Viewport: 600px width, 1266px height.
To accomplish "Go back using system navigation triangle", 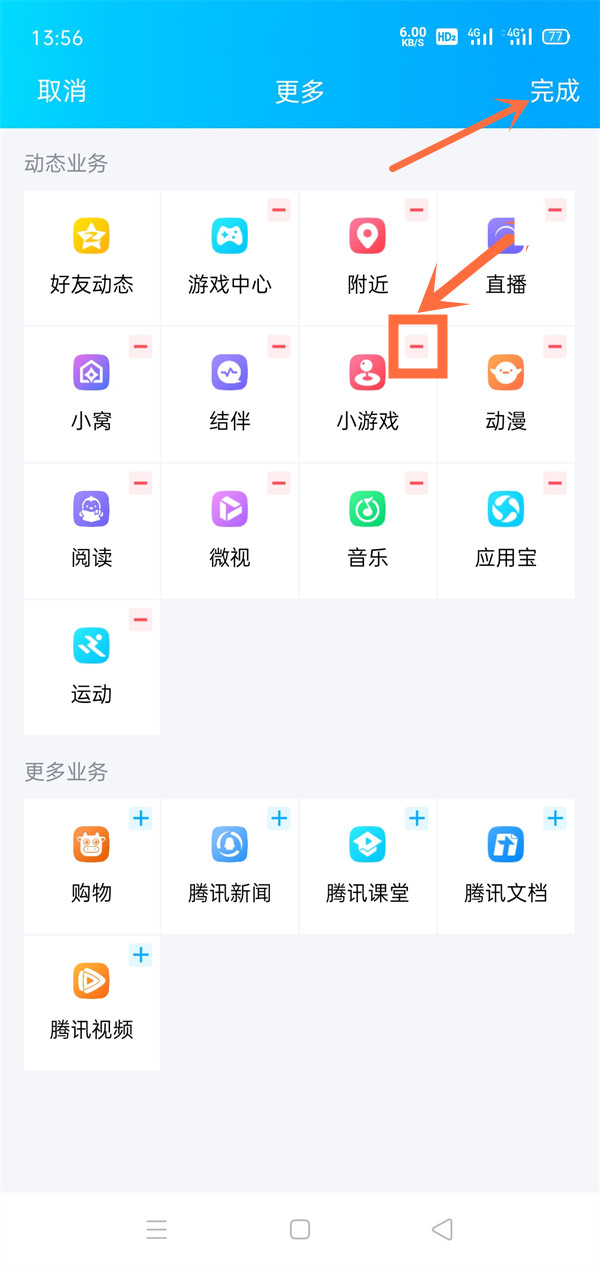I will tap(442, 1229).
